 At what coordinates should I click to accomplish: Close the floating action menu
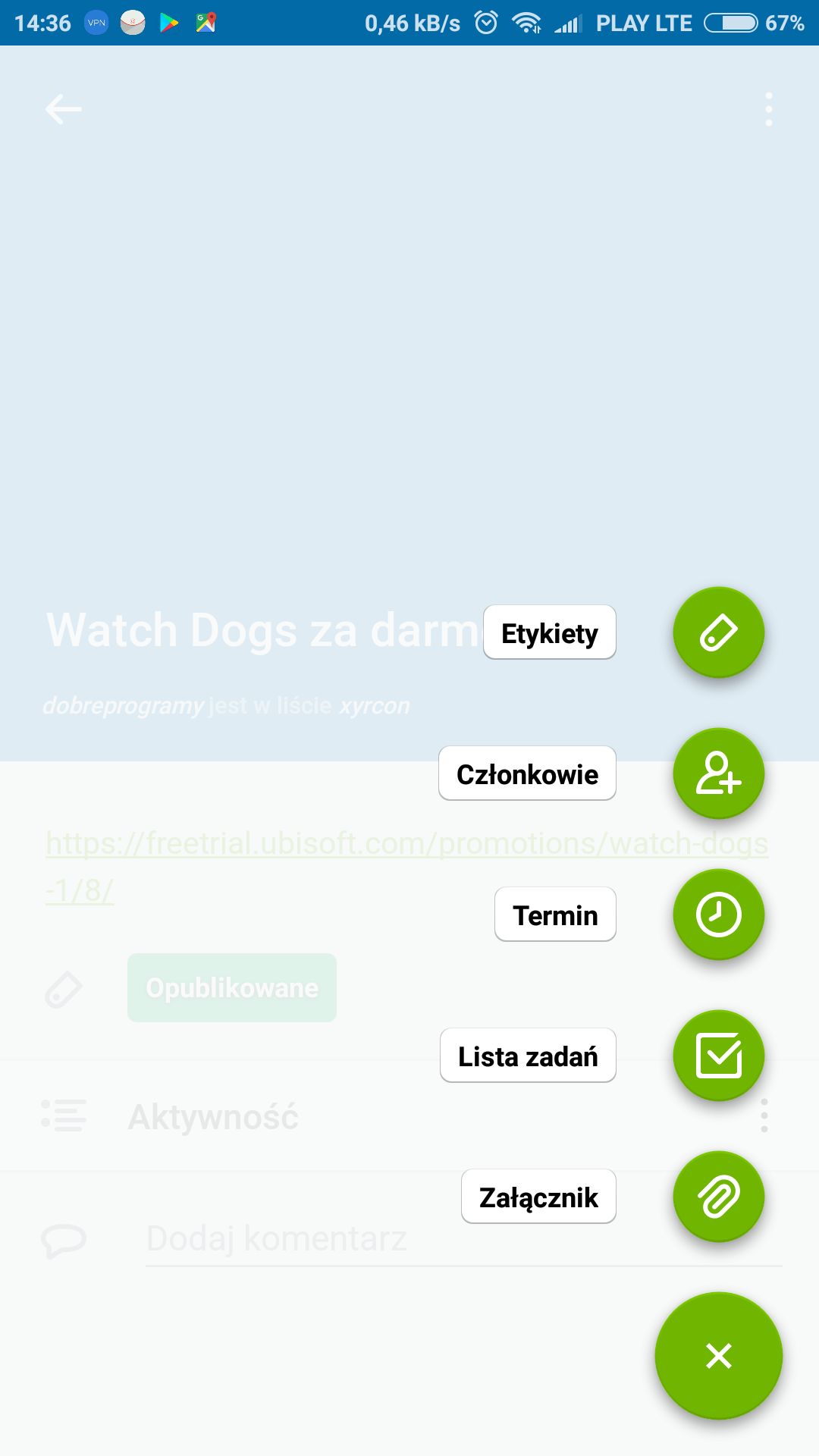point(718,1355)
